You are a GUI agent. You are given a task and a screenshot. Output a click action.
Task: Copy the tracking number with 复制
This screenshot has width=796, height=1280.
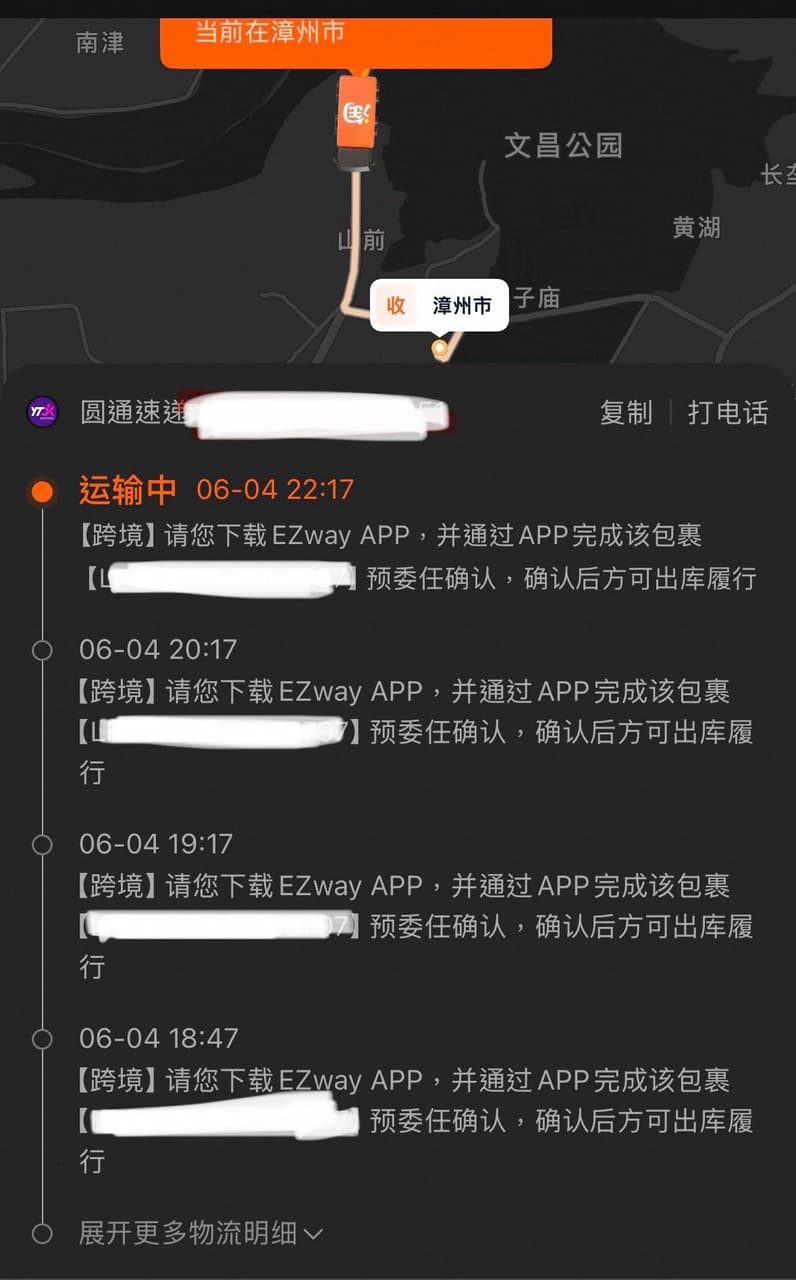pos(625,412)
